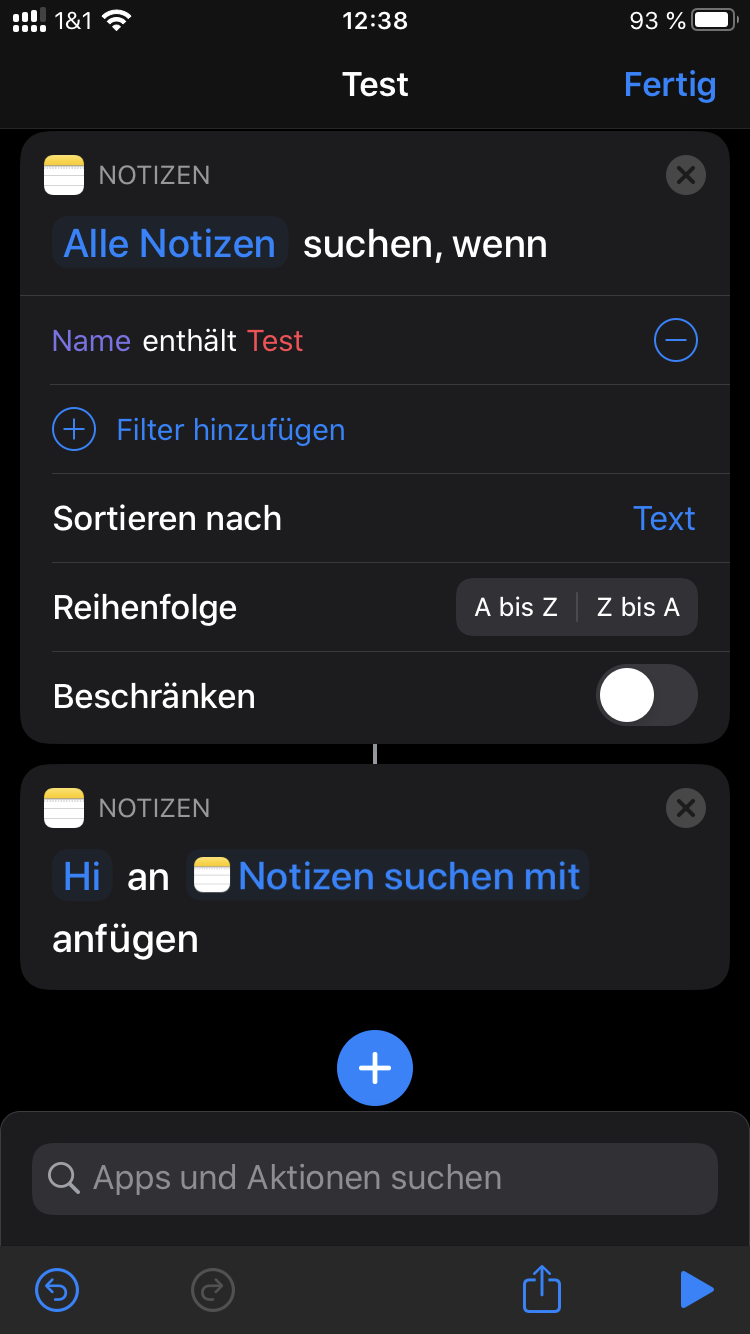
Task: Add a new action with plus button
Action: (x=375, y=1068)
